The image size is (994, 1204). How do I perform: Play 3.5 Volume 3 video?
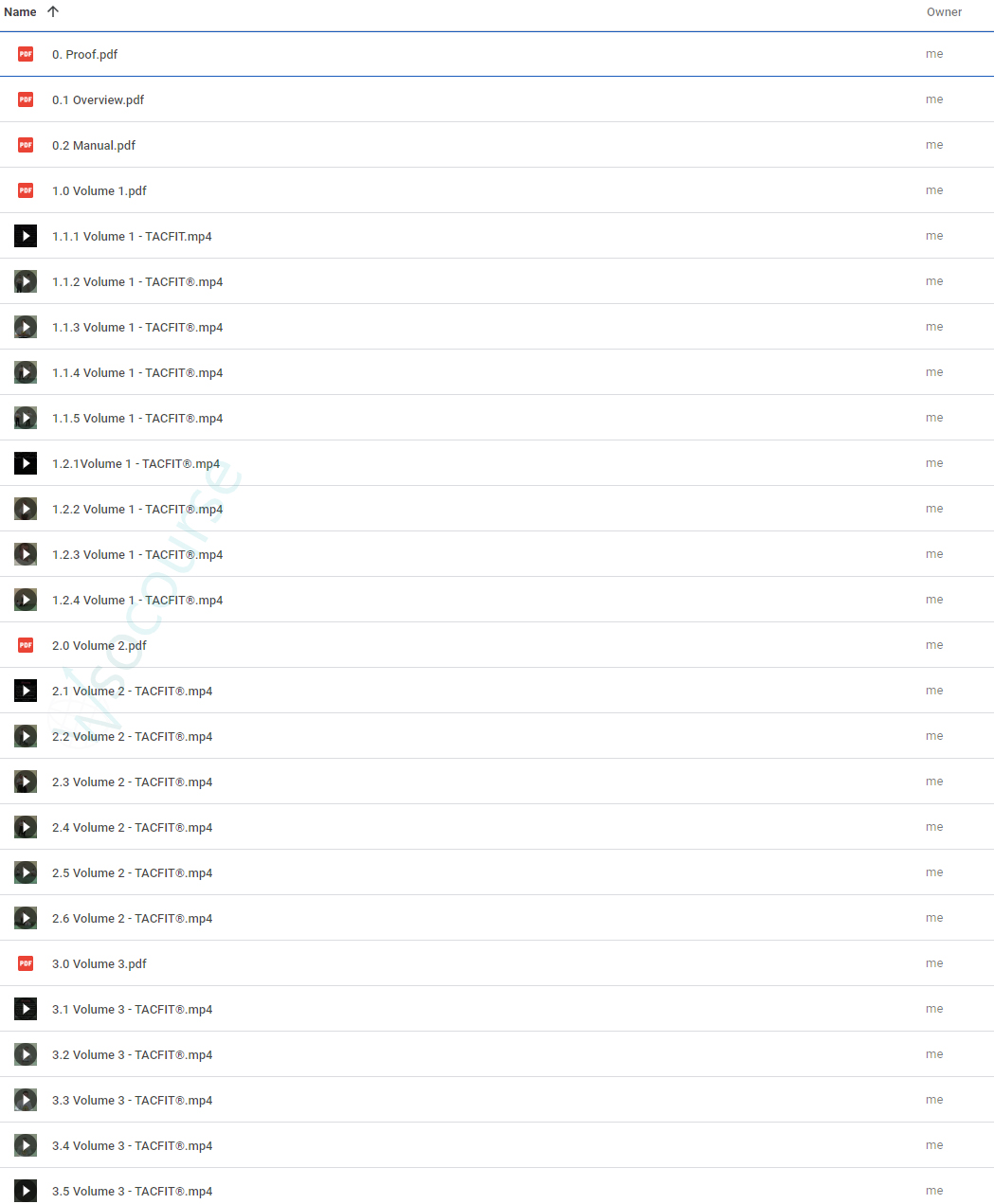[132, 1191]
